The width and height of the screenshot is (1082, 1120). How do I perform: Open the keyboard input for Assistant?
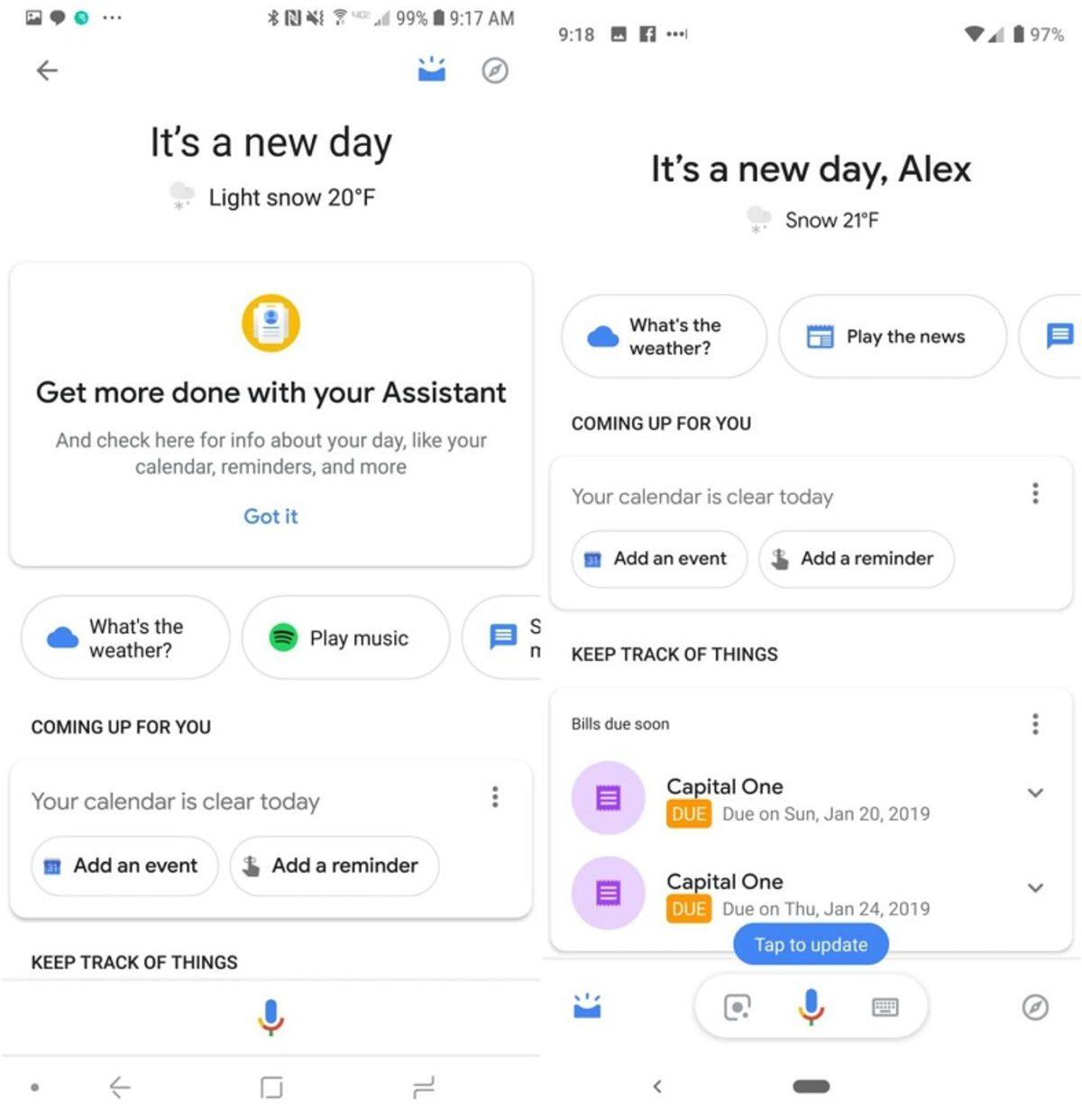[882, 1007]
